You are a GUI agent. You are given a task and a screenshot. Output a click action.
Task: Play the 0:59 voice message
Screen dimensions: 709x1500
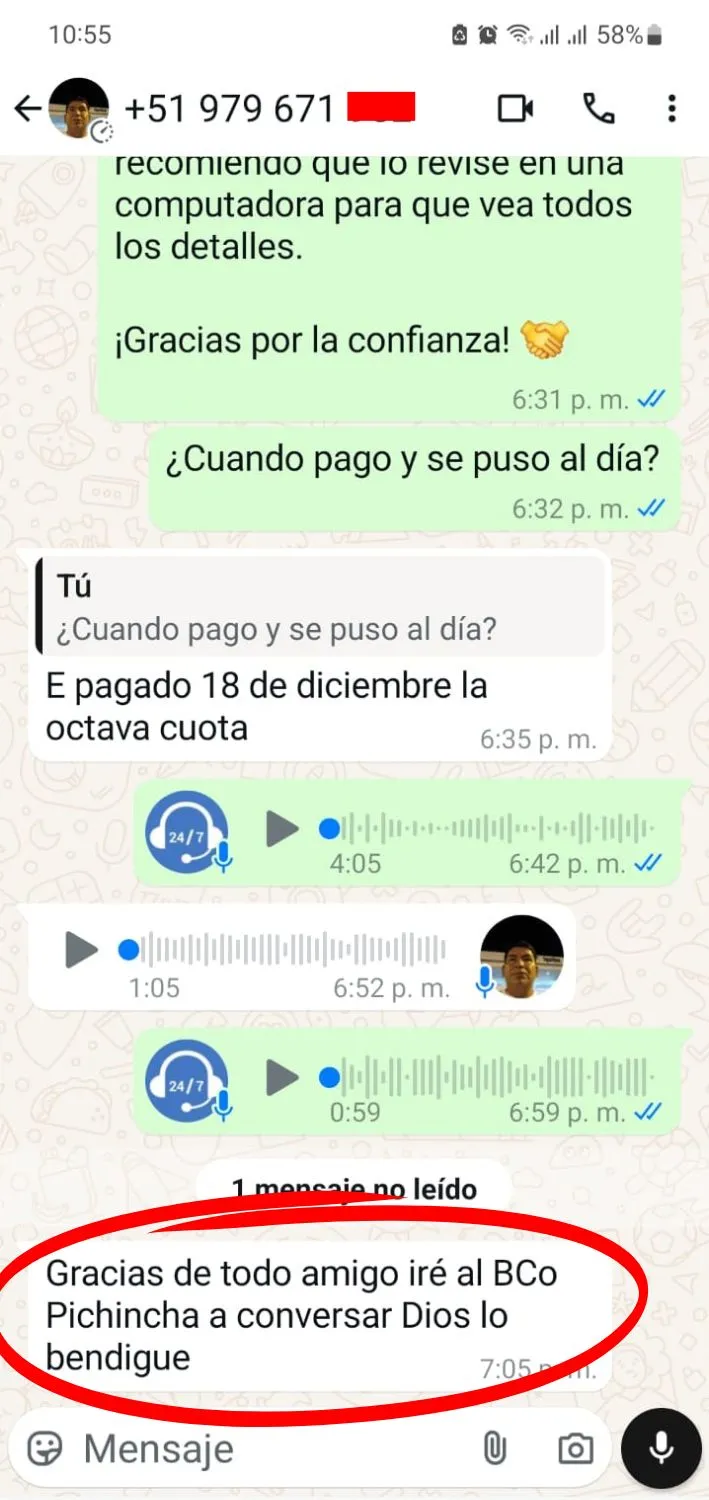(282, 1077)
